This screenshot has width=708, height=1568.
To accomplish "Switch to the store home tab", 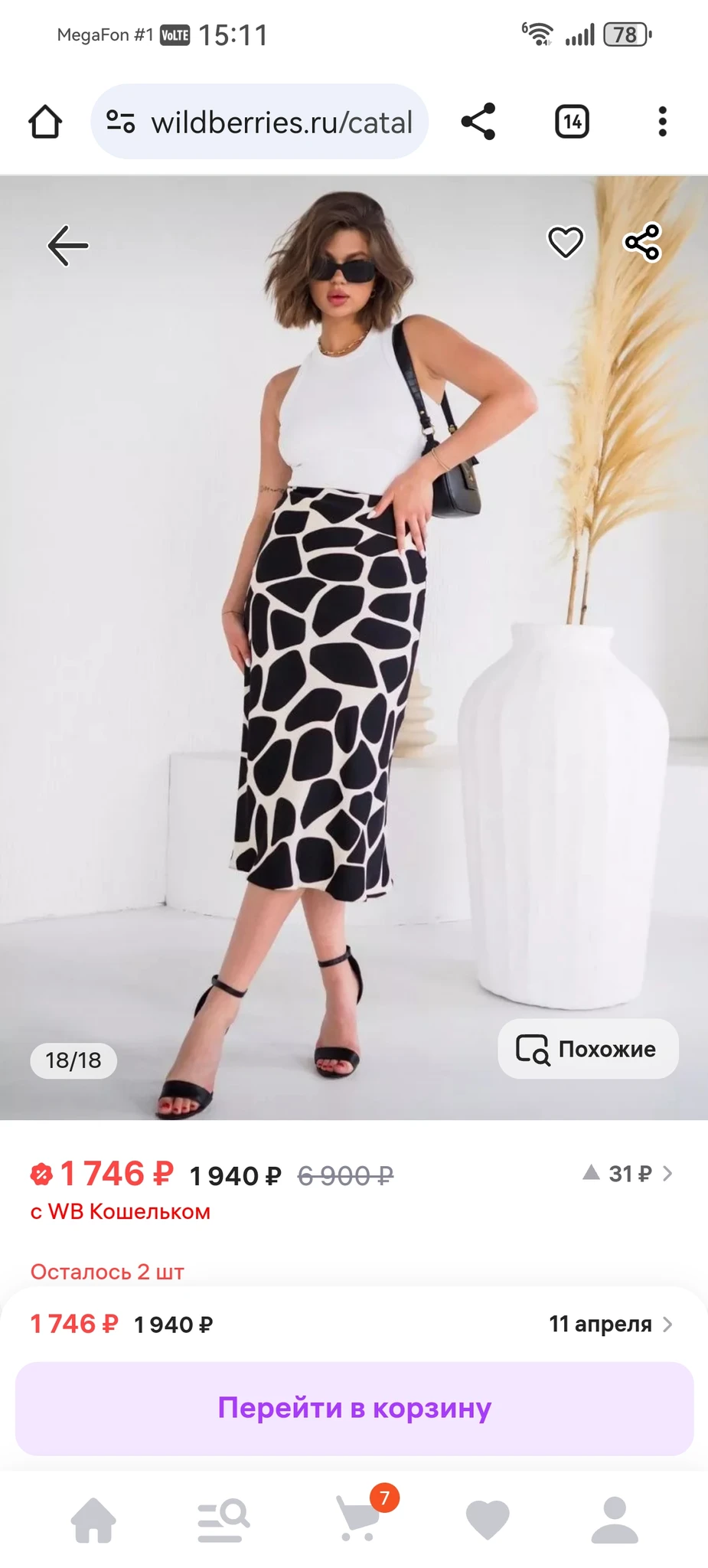I will pos(93,1520).
